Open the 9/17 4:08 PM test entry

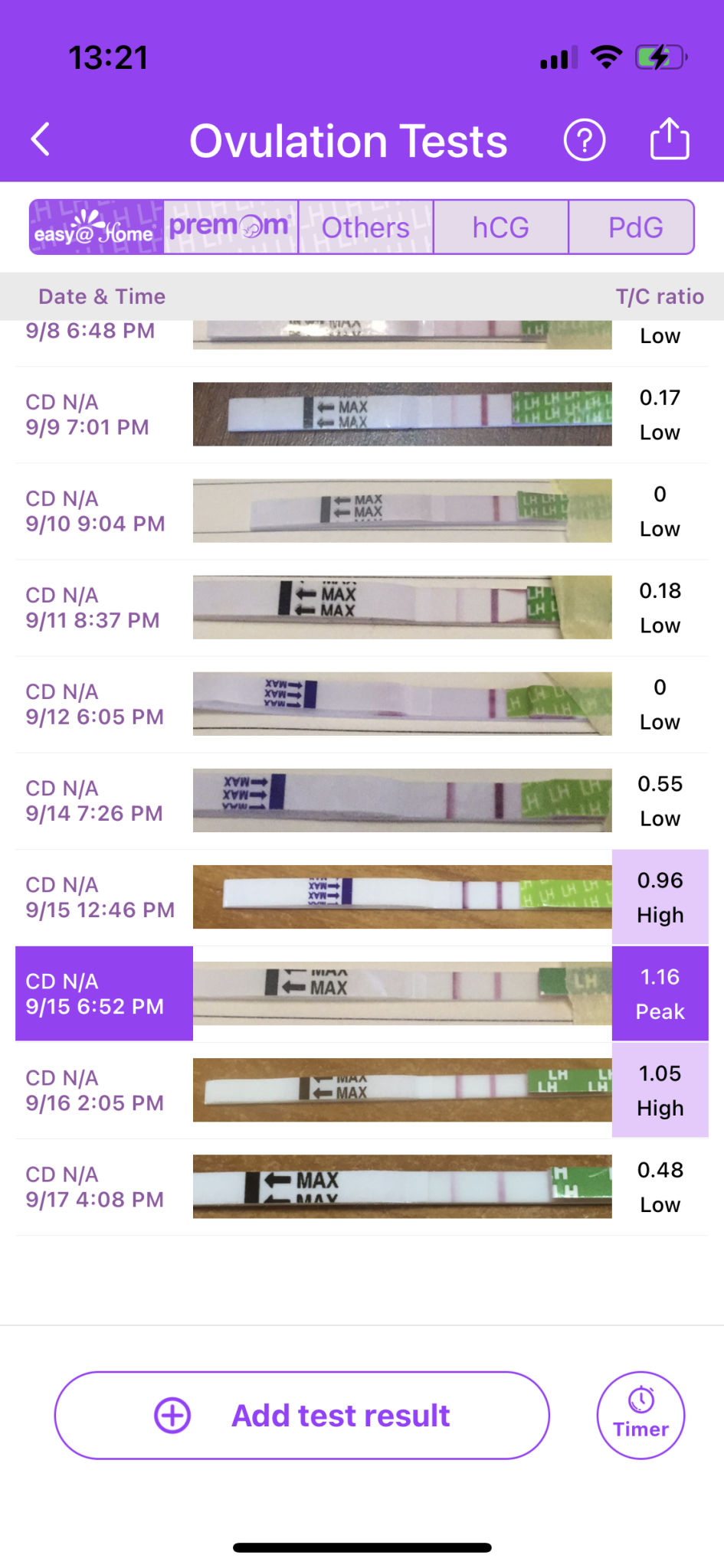pyautogui.click(x=362, y=1187)
